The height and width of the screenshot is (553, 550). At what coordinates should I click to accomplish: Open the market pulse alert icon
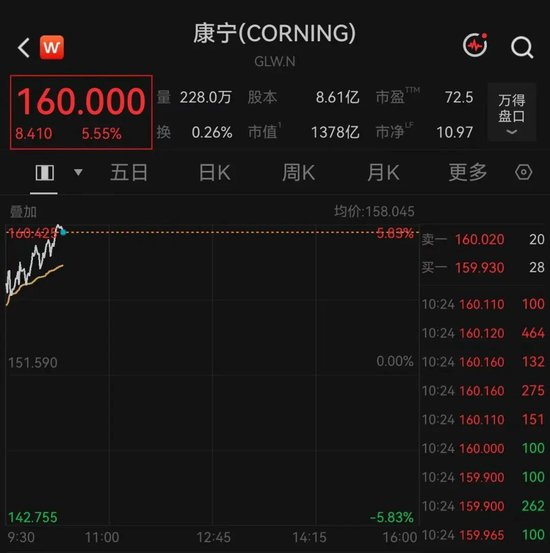(475, 45)
